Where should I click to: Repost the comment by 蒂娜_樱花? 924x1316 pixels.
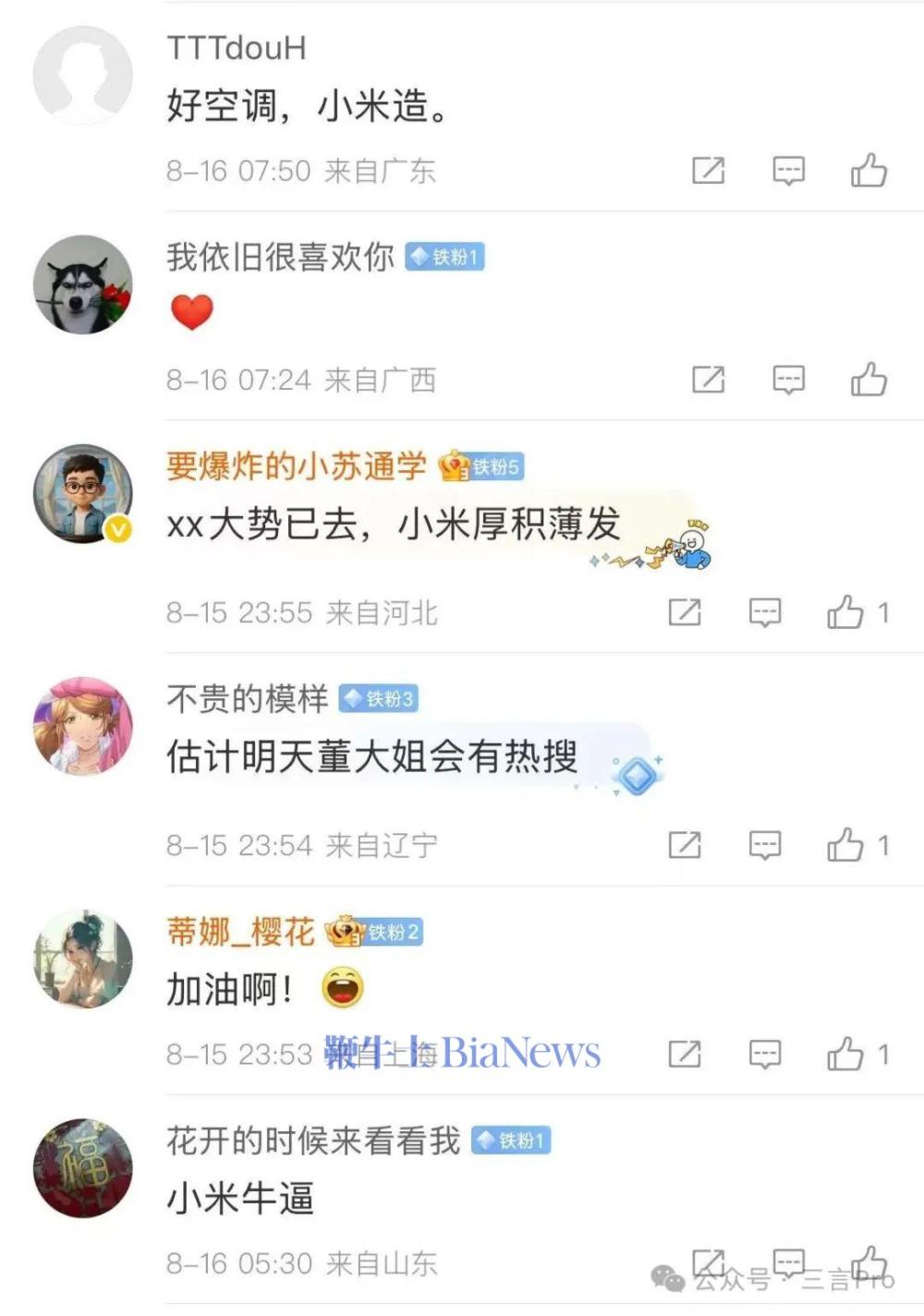(685, 1054)
